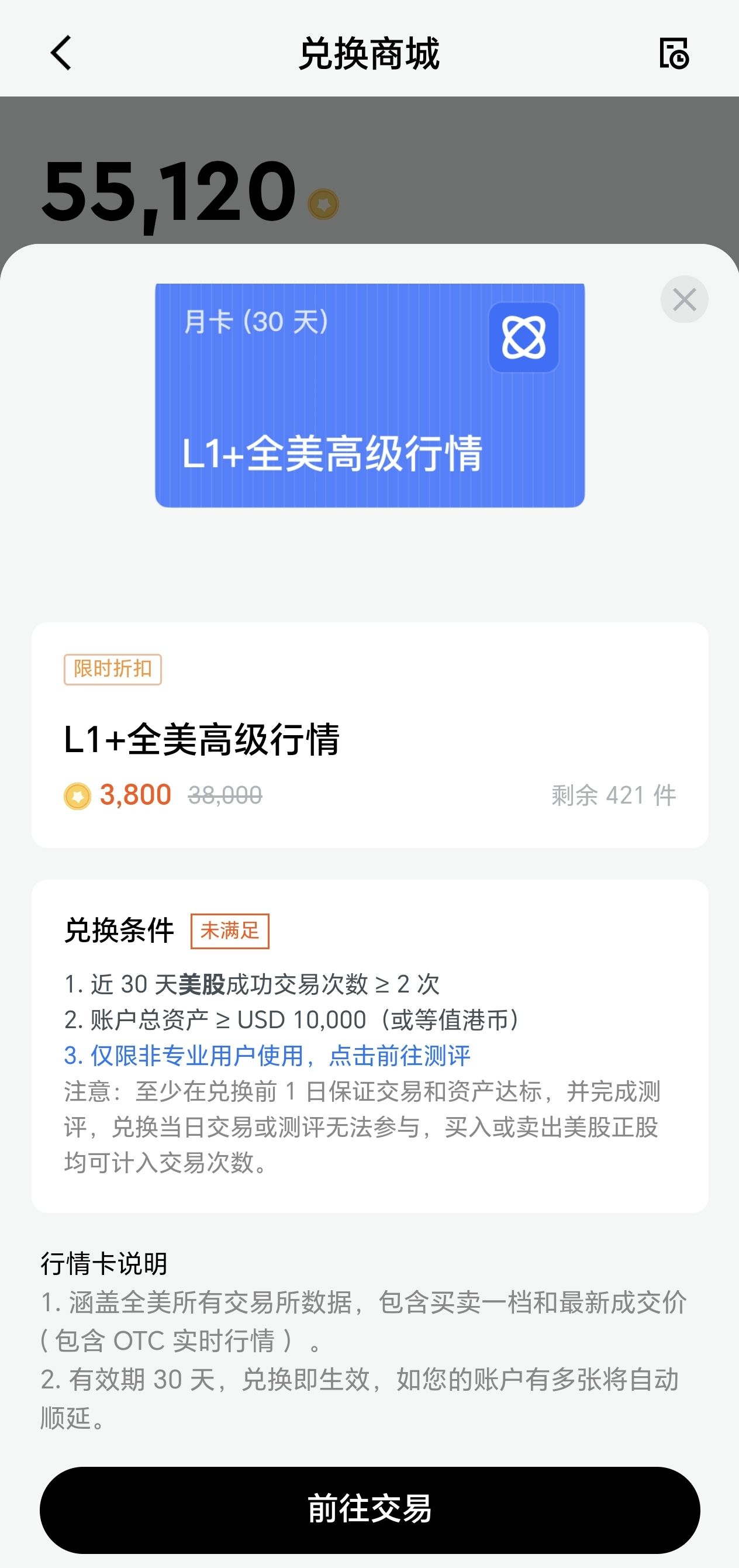This screenshot has width=739, height=1568.
Task: Tap the 兑换商城 page title
Action: 369,53
